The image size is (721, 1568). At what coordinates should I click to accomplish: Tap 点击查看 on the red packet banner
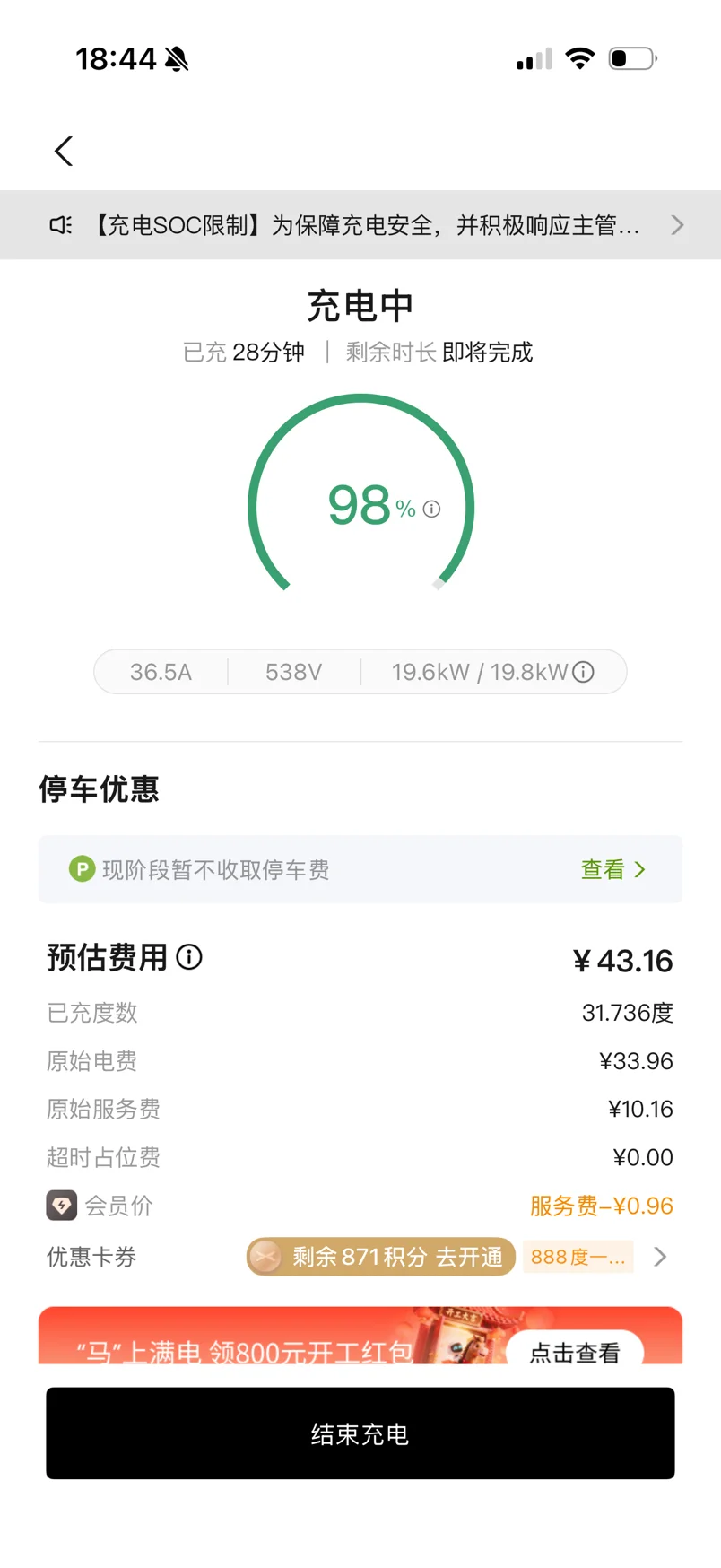point(574,1351)
